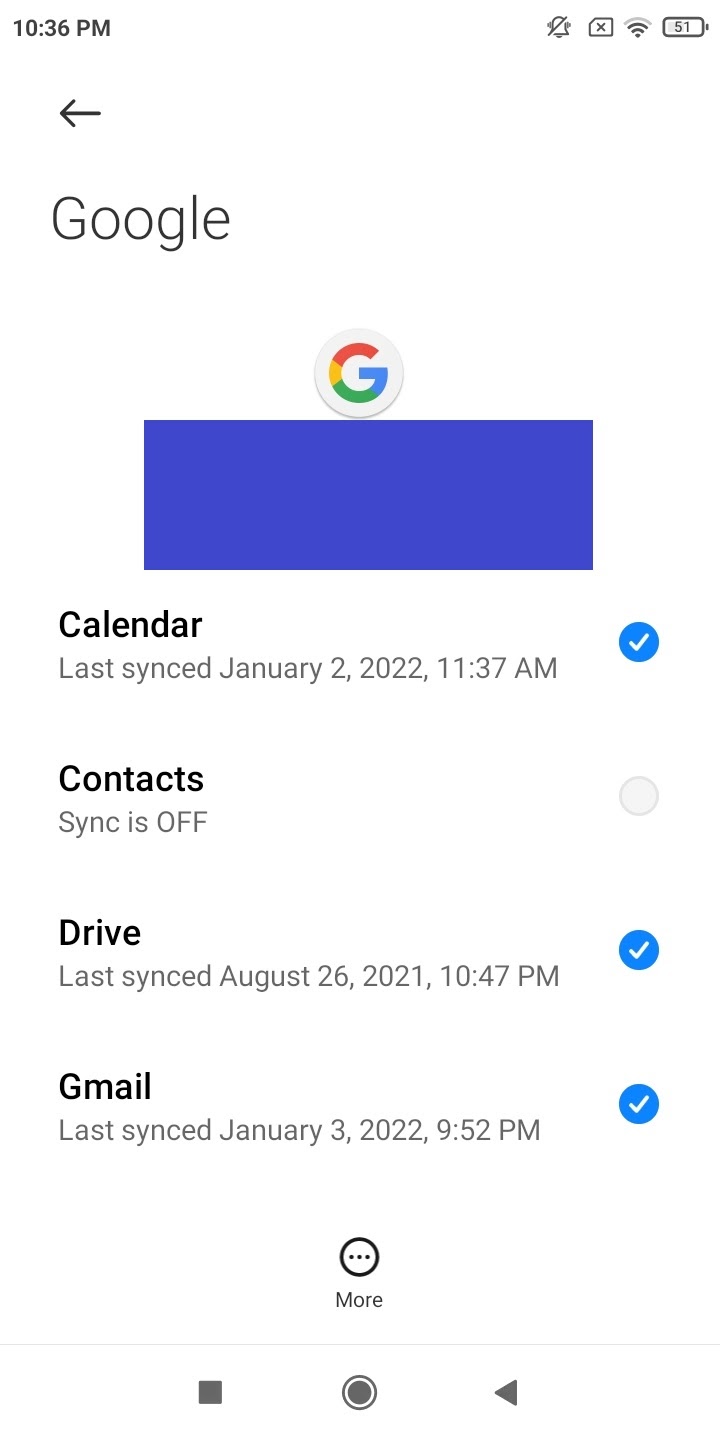Uncheck Drive sync
Screen dimensions: 720x1440
click(639, 950)
